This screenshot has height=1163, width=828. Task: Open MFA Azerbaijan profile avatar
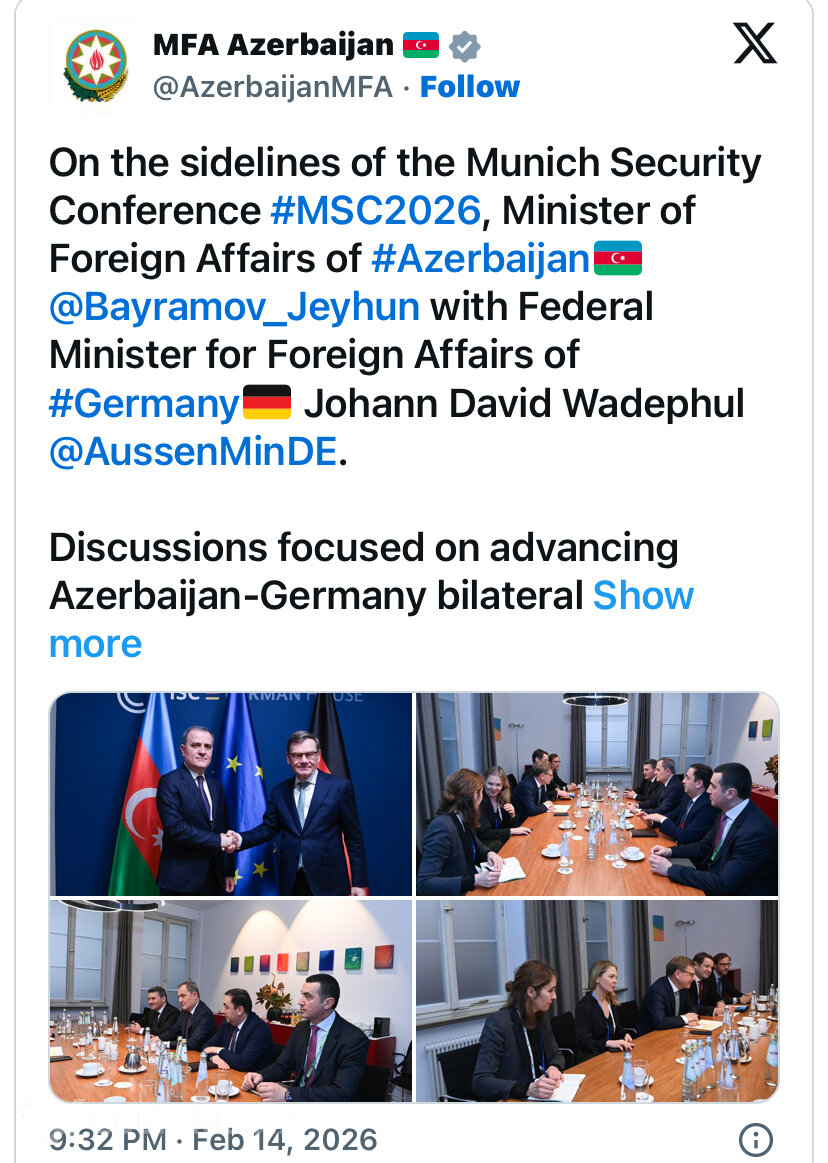(x=96, y=66)
